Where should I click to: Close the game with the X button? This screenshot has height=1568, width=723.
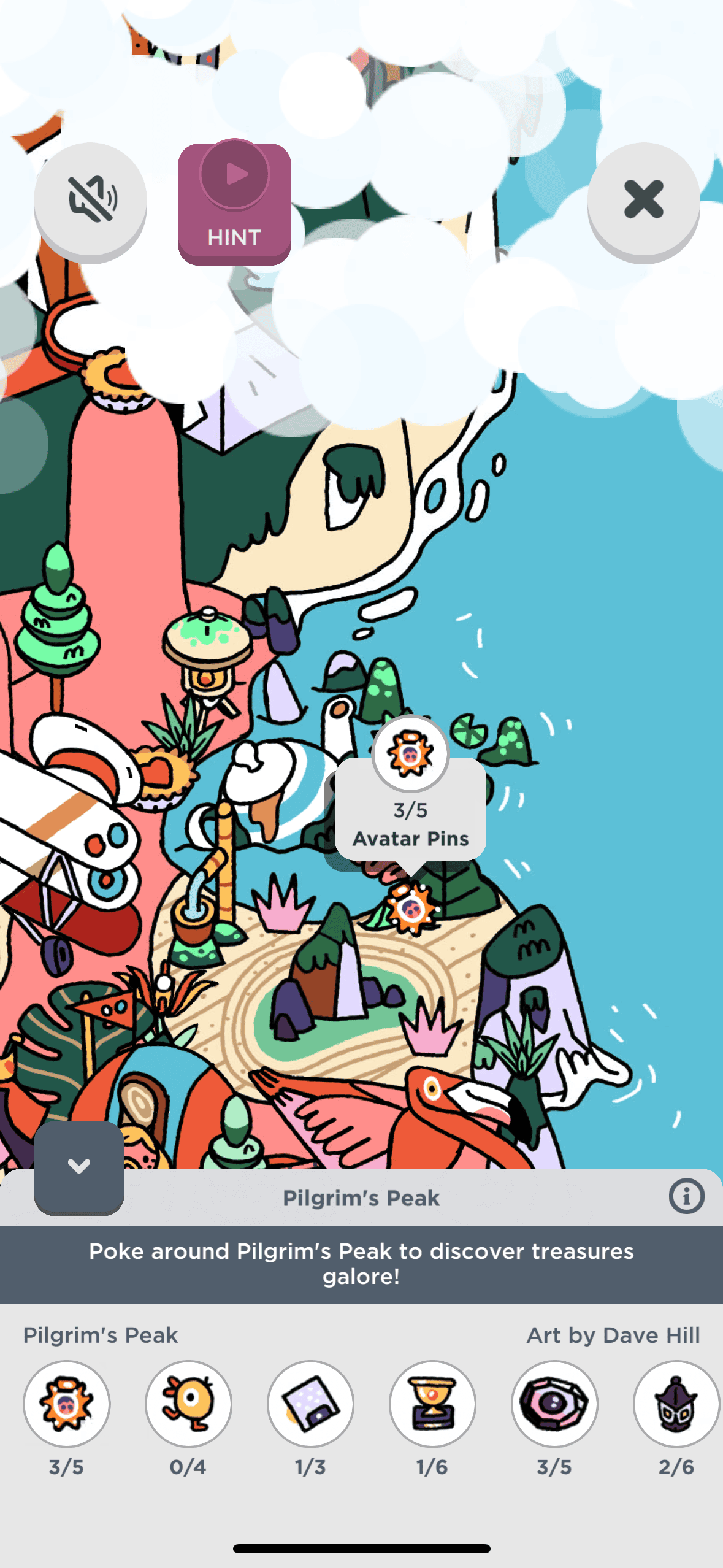pyautogui.click(x=643, y=200)
